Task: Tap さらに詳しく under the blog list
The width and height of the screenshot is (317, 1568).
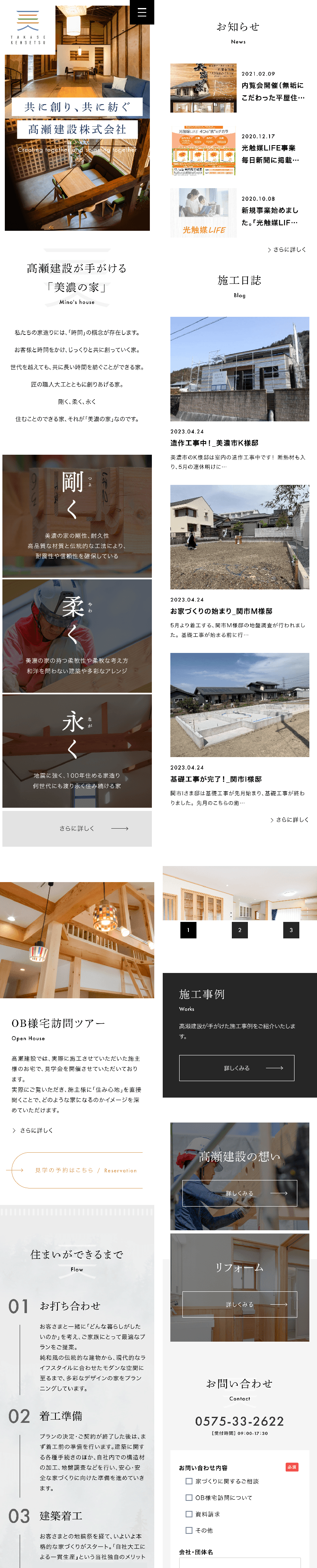Action: pos(290,820)
